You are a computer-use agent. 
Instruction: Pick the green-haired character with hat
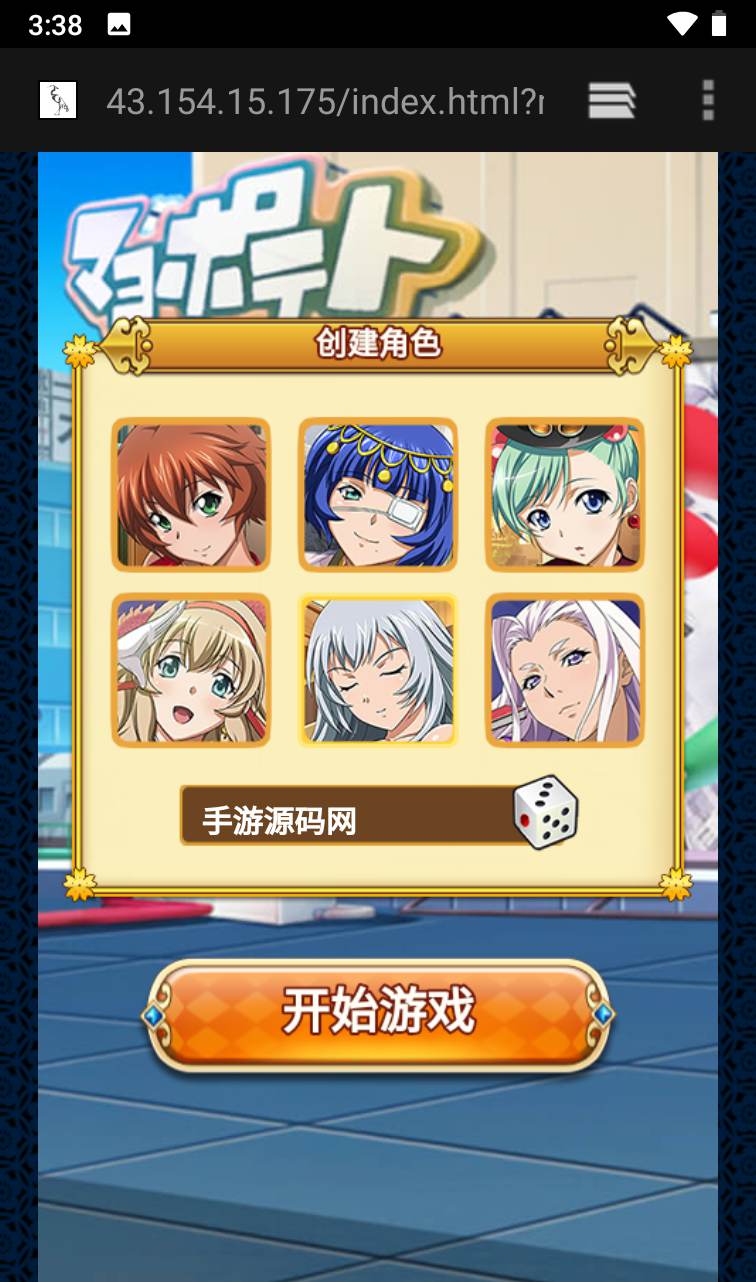(x=565, y=494)
